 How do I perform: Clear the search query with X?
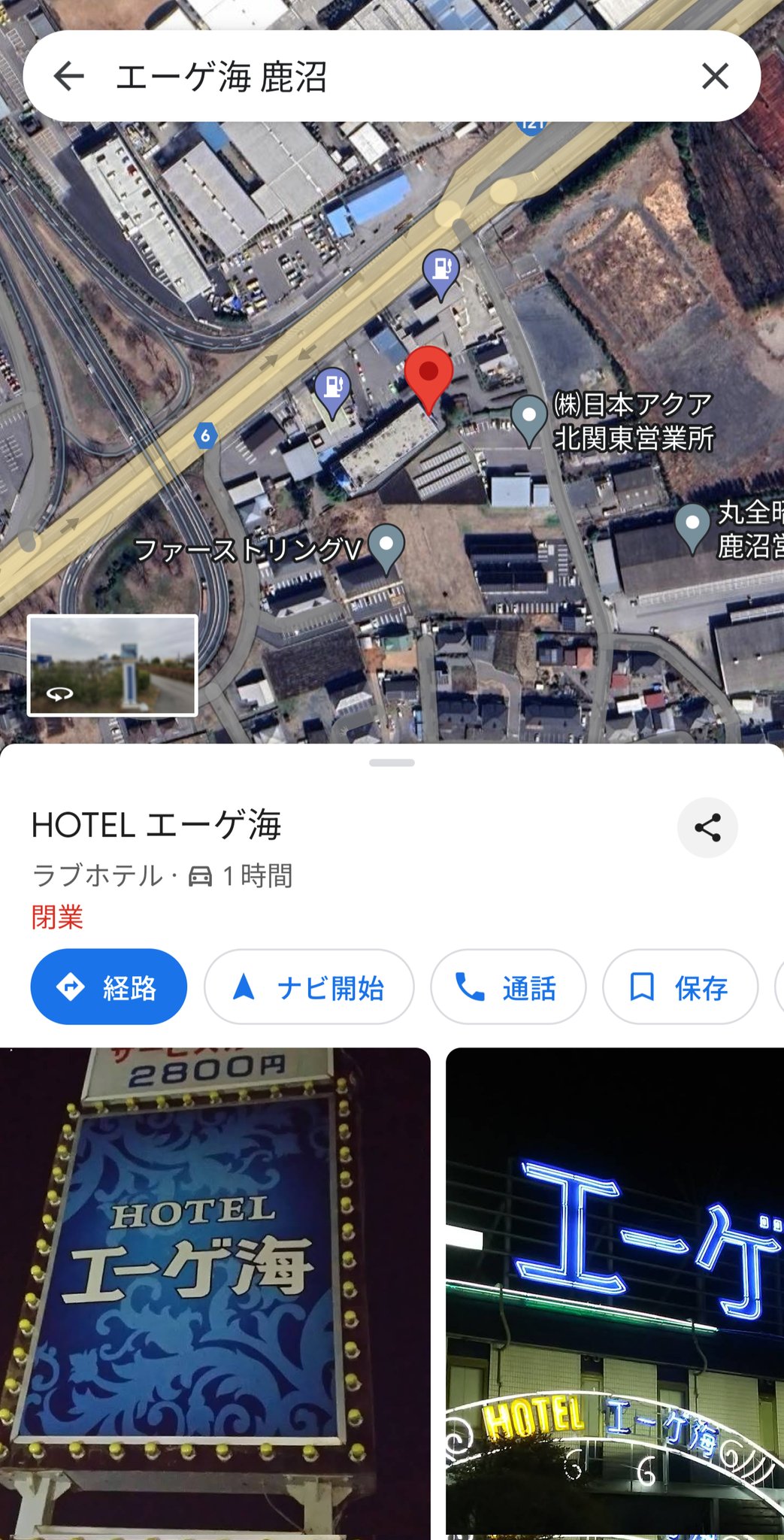tap(714, 76)
